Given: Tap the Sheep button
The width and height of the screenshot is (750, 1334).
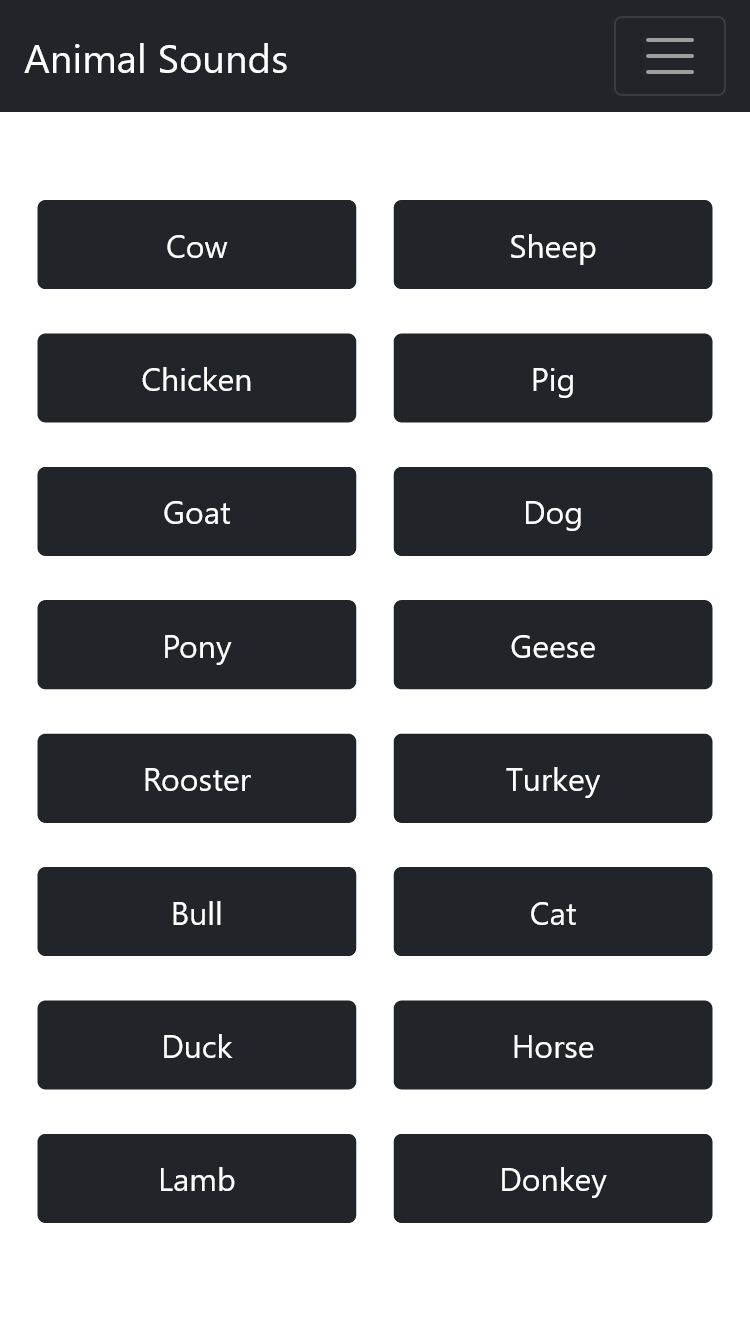Looking at the screenshot, I should coord(553,245).
